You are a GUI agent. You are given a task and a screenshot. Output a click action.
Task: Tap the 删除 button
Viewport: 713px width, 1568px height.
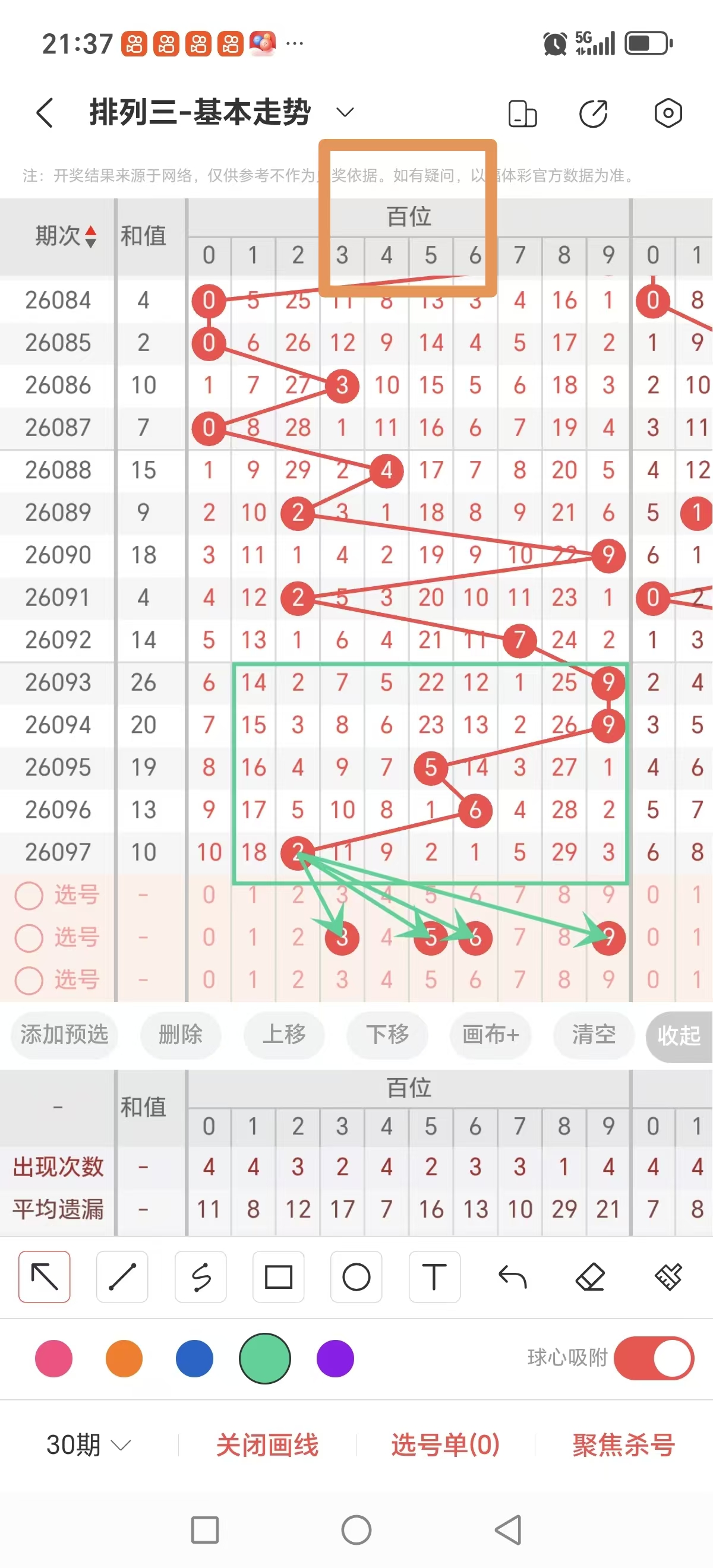180,1034
